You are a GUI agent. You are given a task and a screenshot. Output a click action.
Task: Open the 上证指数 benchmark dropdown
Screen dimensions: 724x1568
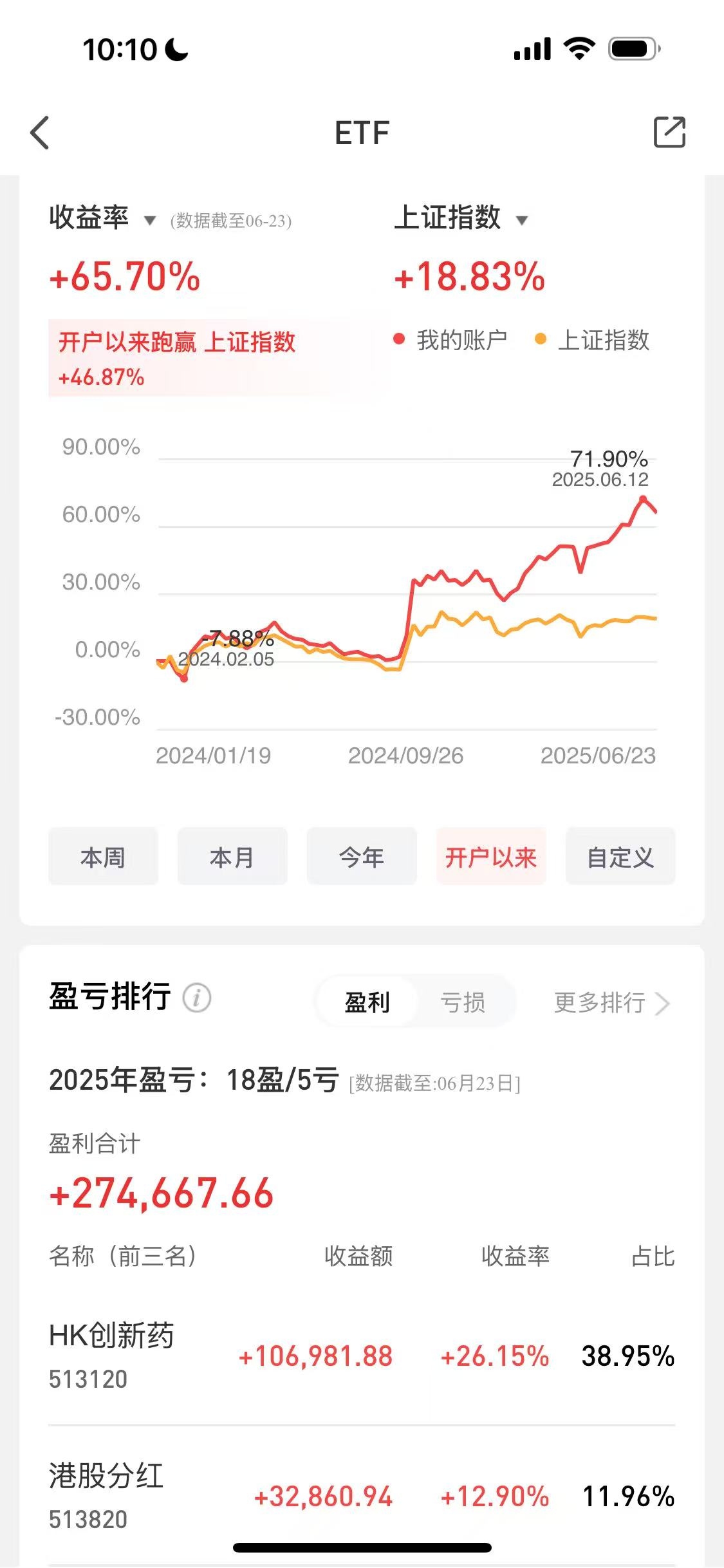point(461,218)
